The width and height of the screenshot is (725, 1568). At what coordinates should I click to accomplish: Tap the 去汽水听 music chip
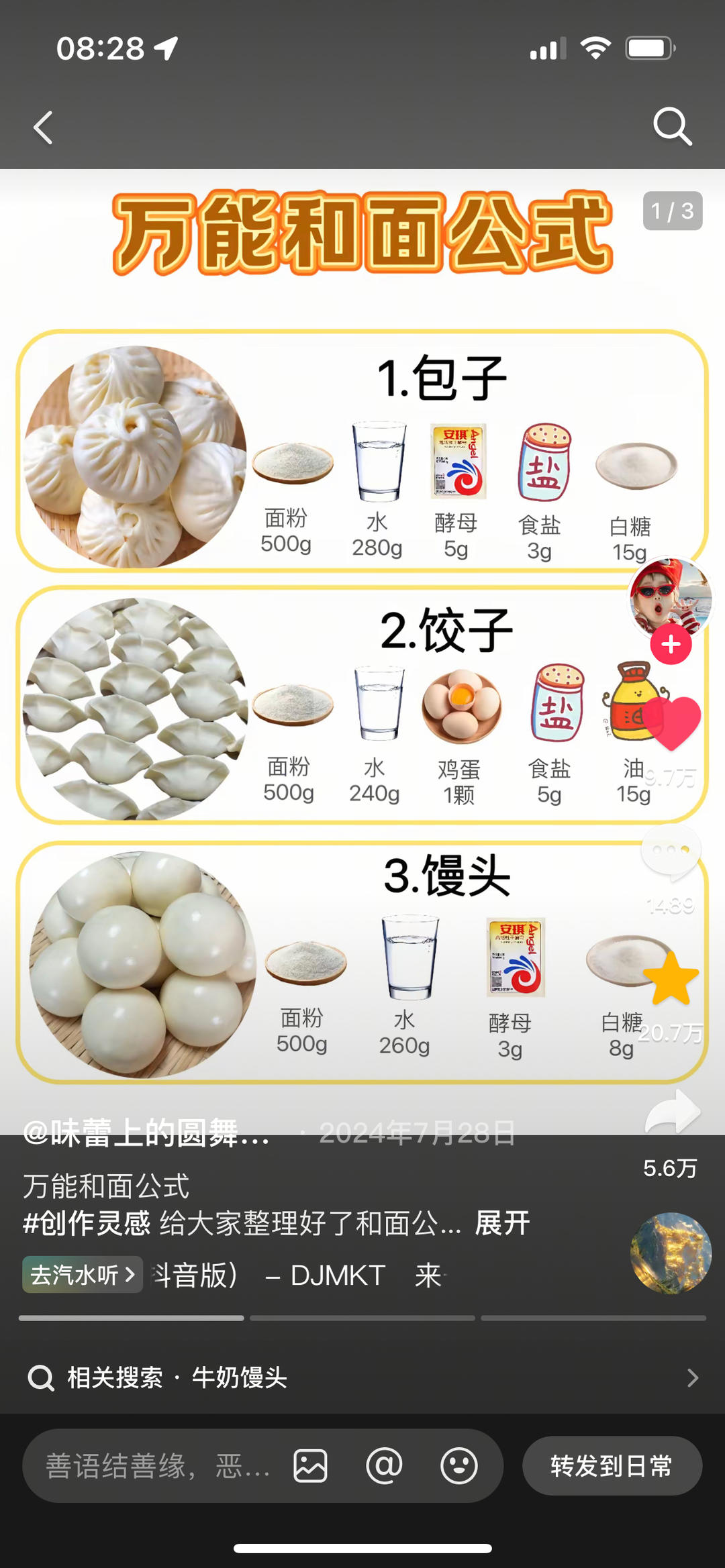(83, 1274)
